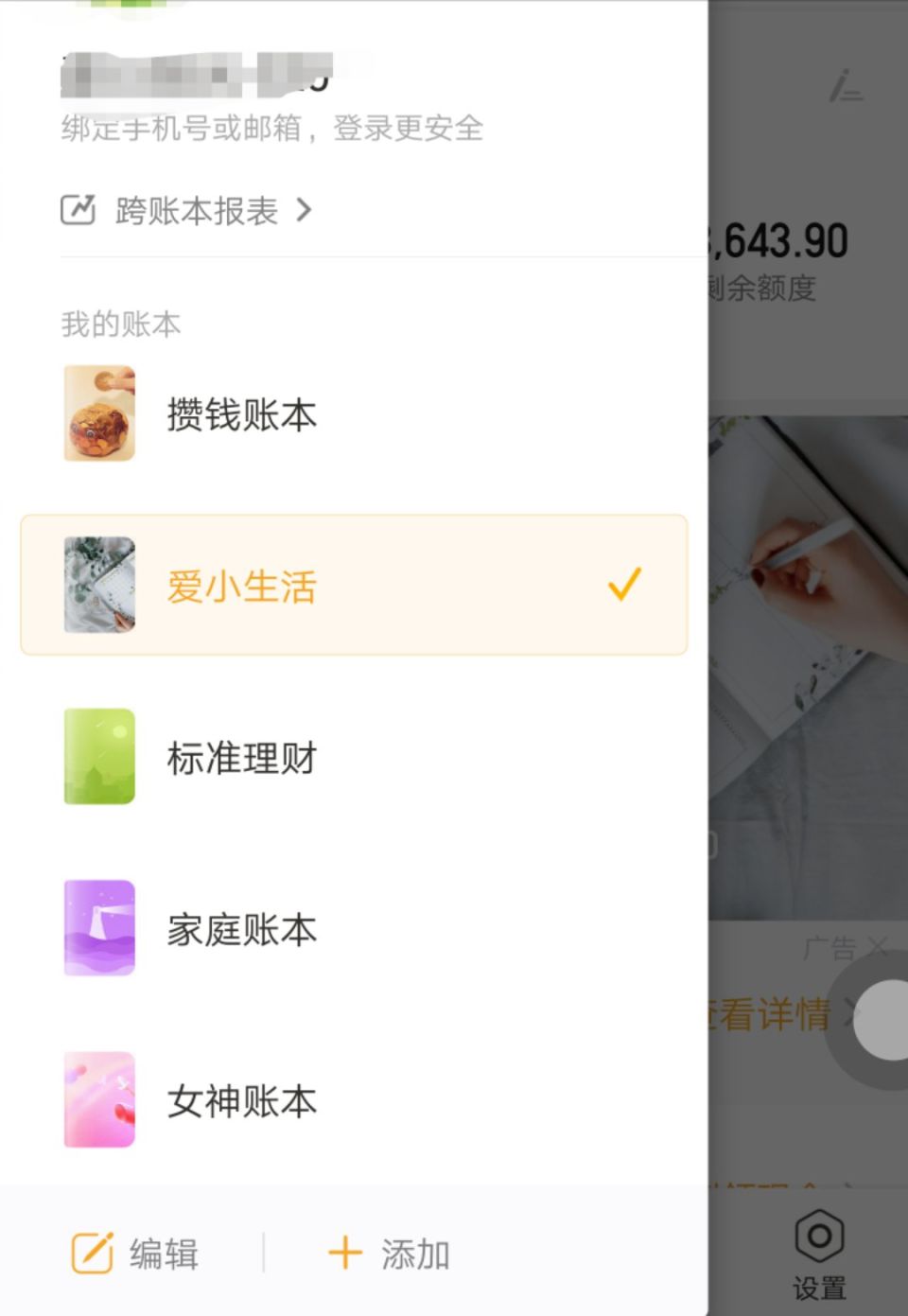Toggle the checkmark on 爱小生活
Image resolution: width=908 pixels, height=1316 pixels.
624,585
